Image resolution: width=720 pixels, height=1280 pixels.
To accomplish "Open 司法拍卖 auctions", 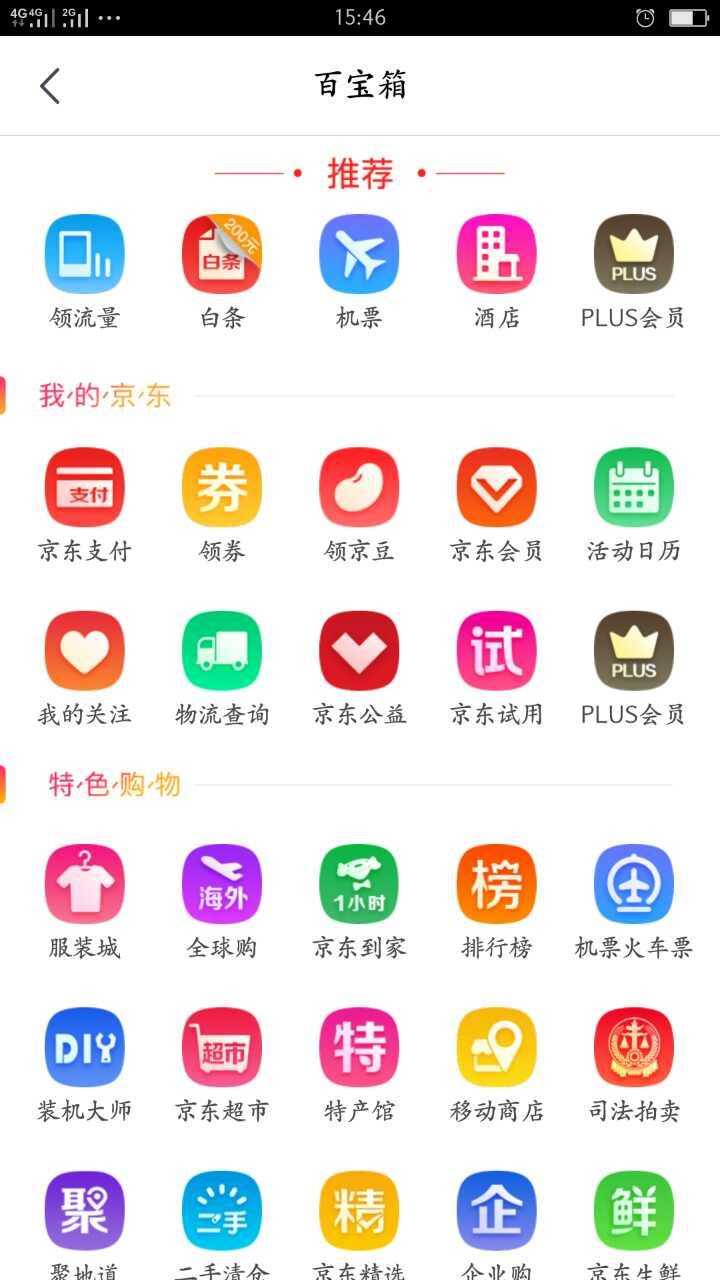I will click(x=633, y=1047).
